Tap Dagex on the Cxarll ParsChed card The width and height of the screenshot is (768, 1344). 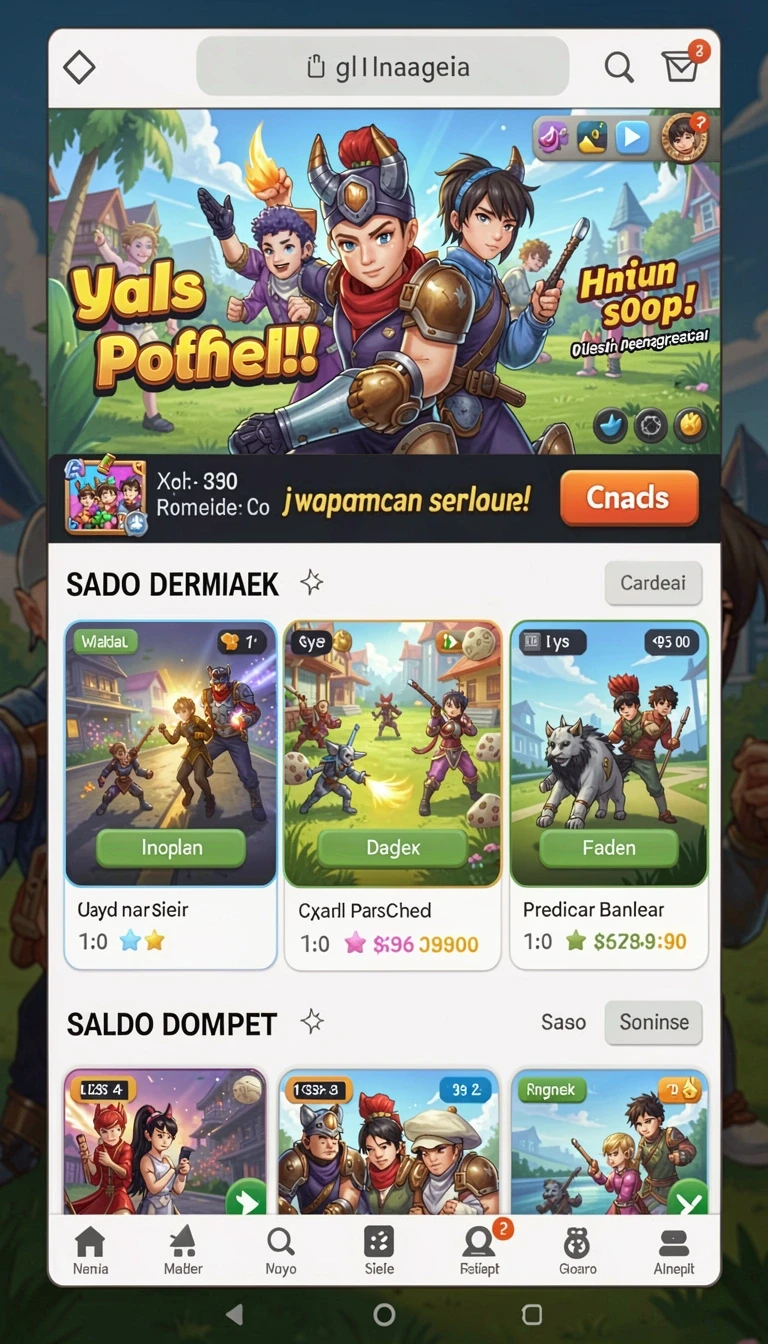tap(392, 848)
